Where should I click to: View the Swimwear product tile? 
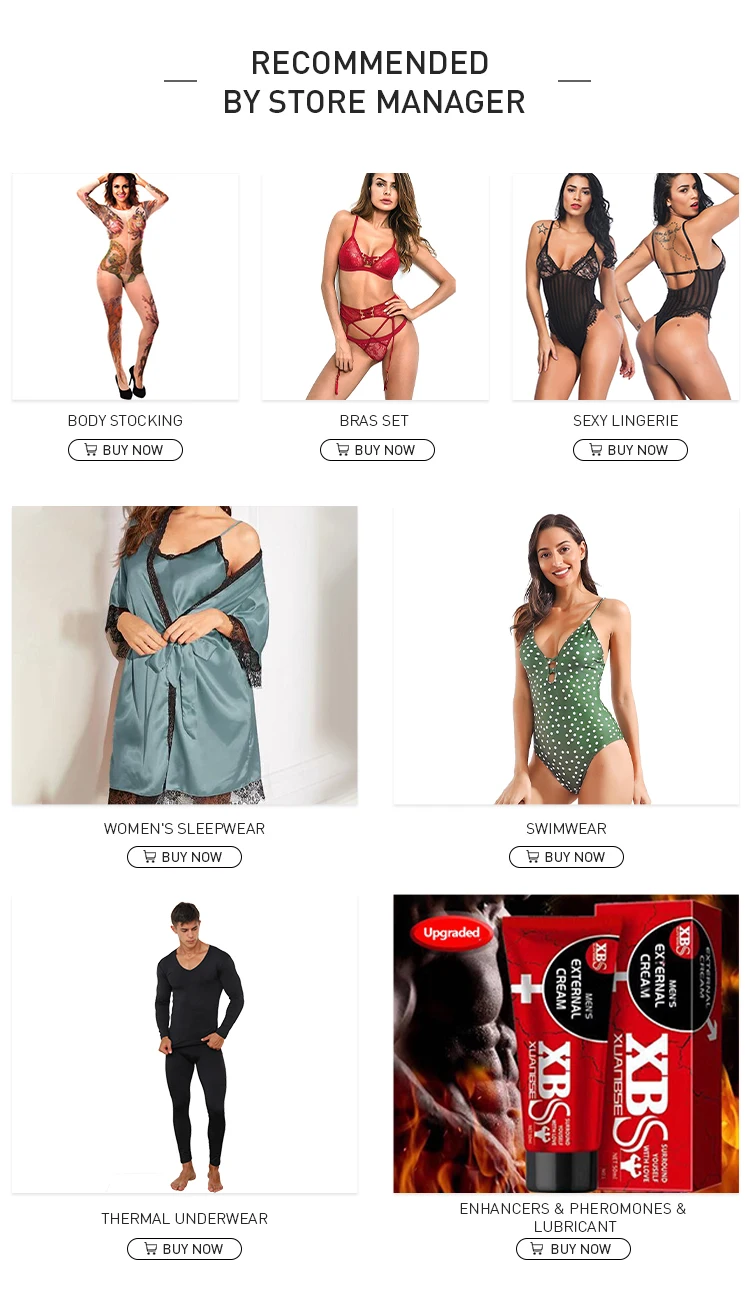point(566,655)
